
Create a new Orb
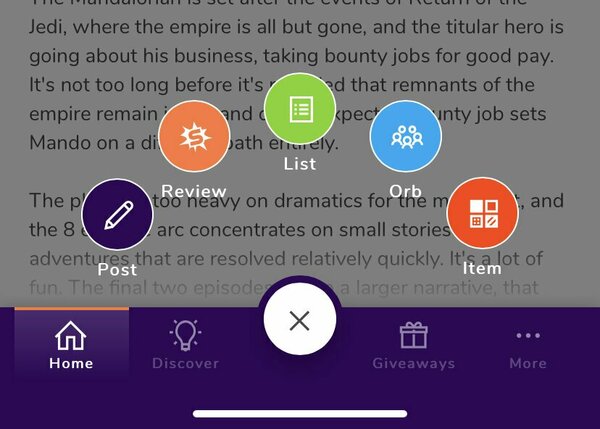tap(405, 136)
